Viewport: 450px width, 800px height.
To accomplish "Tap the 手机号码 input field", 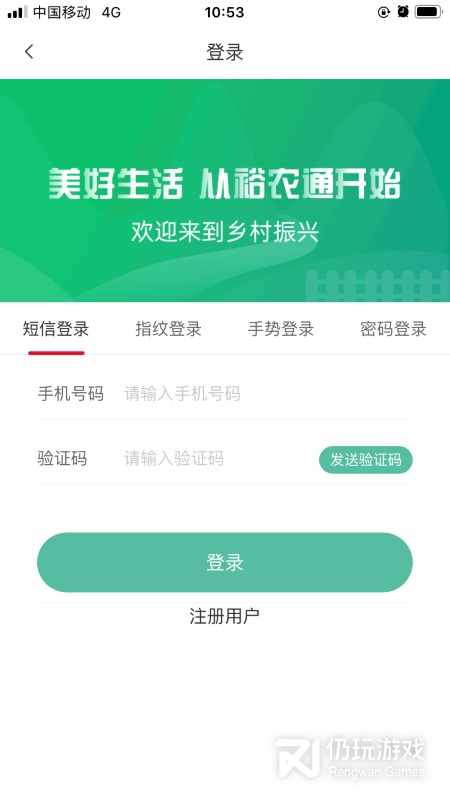I will [x=267, y=394].
